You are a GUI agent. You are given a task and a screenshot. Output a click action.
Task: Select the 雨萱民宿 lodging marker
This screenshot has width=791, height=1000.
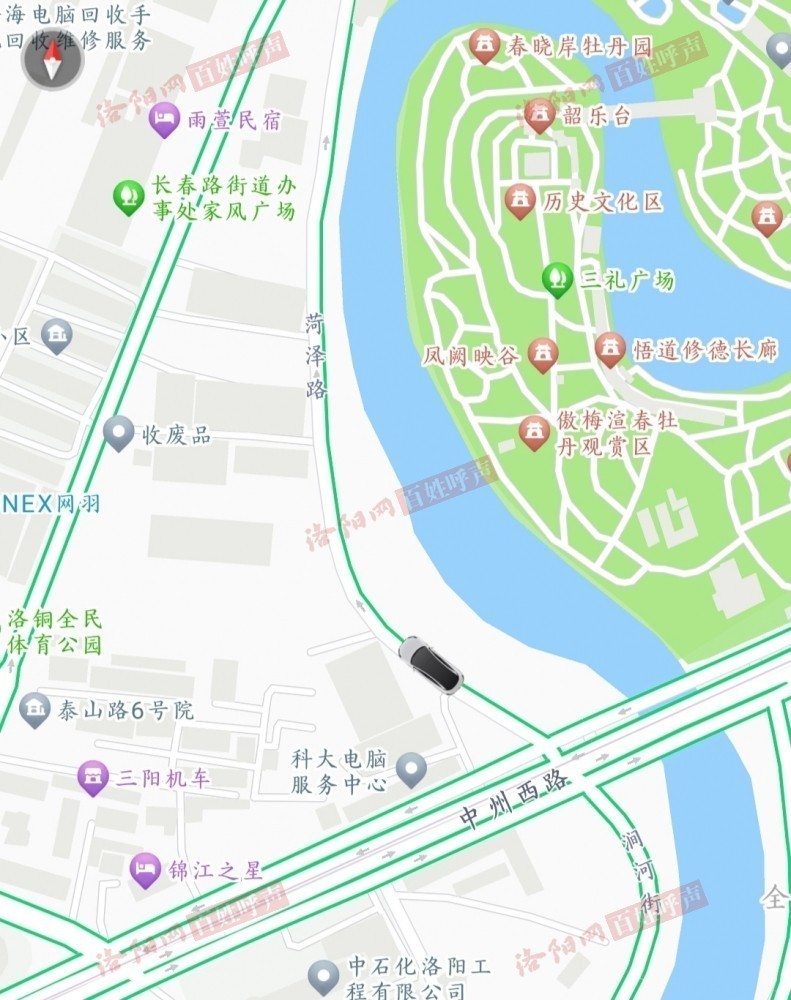point(164,121)
